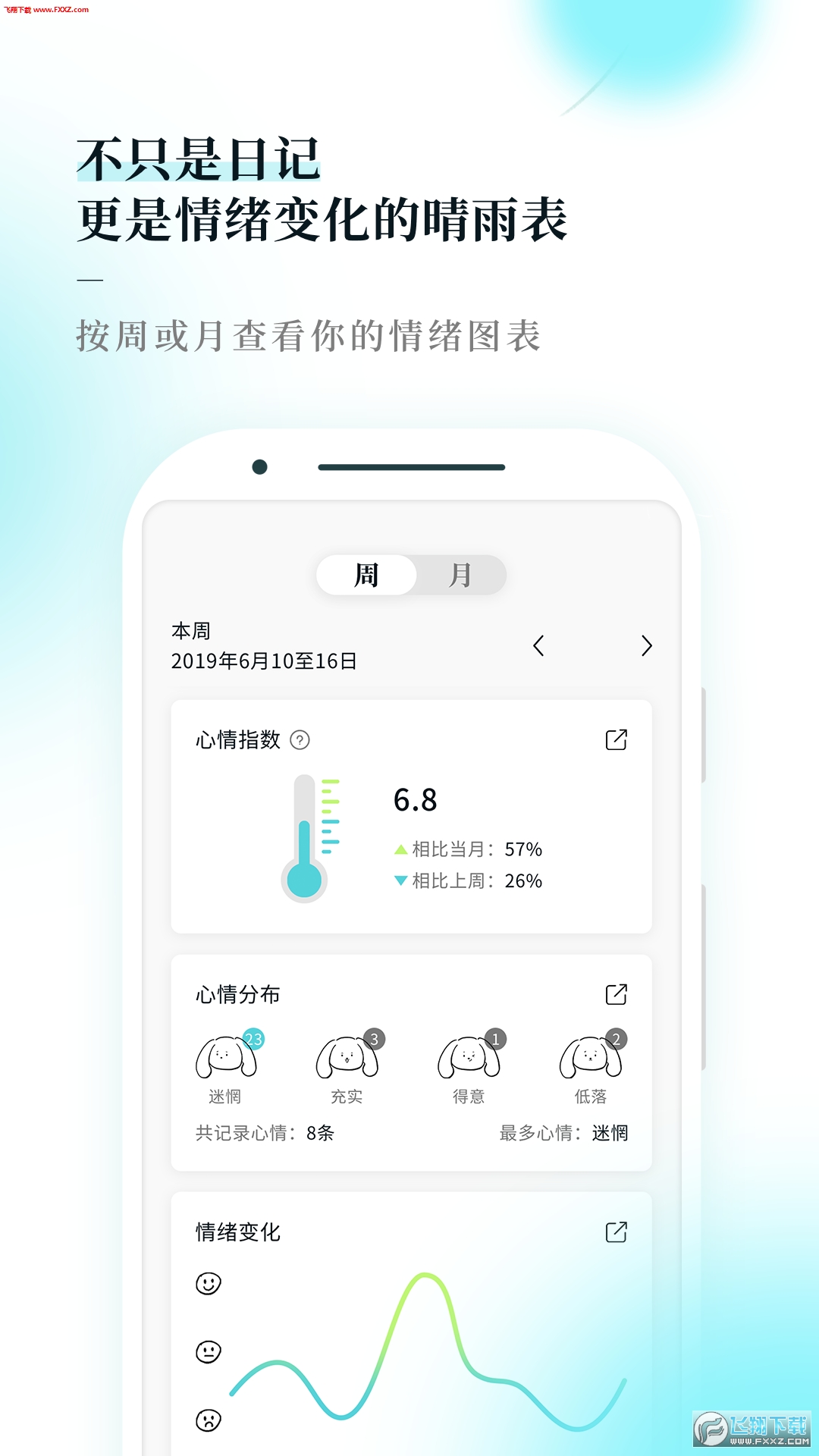Switch to the 周 weekly view
Viewport: 819px width, 1456px height.
(x=366, y=575)
